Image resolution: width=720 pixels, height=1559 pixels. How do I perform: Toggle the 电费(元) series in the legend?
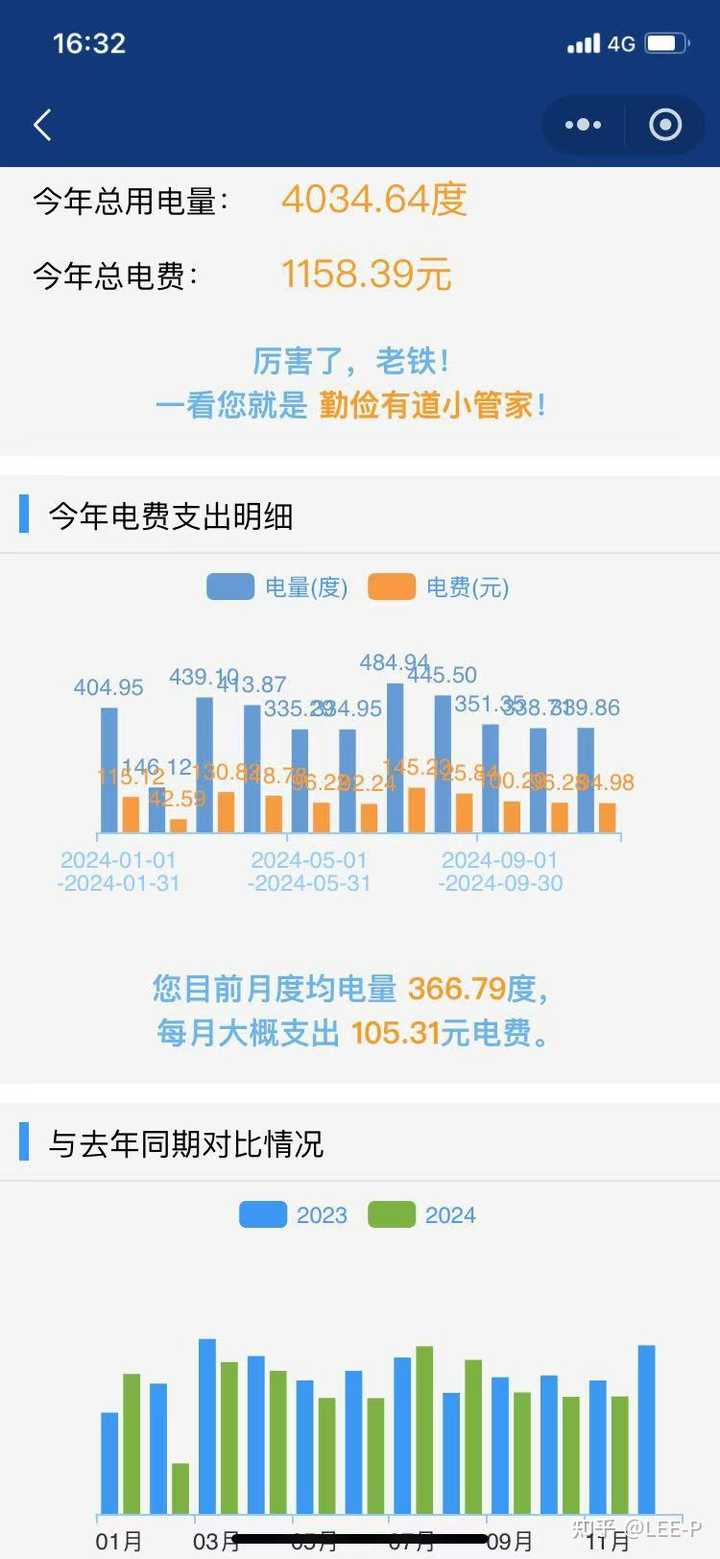(438, 587)
